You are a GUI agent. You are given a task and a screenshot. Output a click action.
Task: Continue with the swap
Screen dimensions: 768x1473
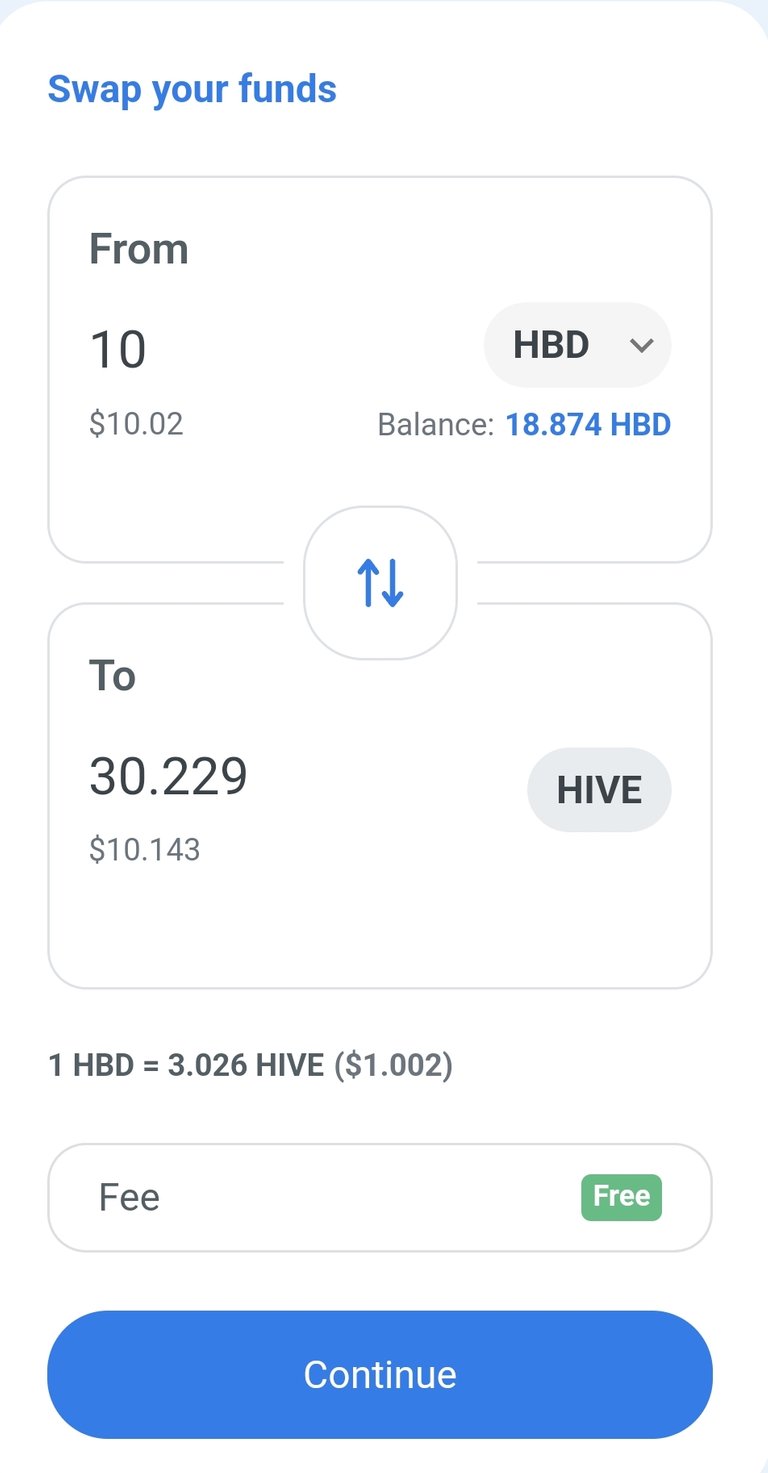coord(380,1374)
